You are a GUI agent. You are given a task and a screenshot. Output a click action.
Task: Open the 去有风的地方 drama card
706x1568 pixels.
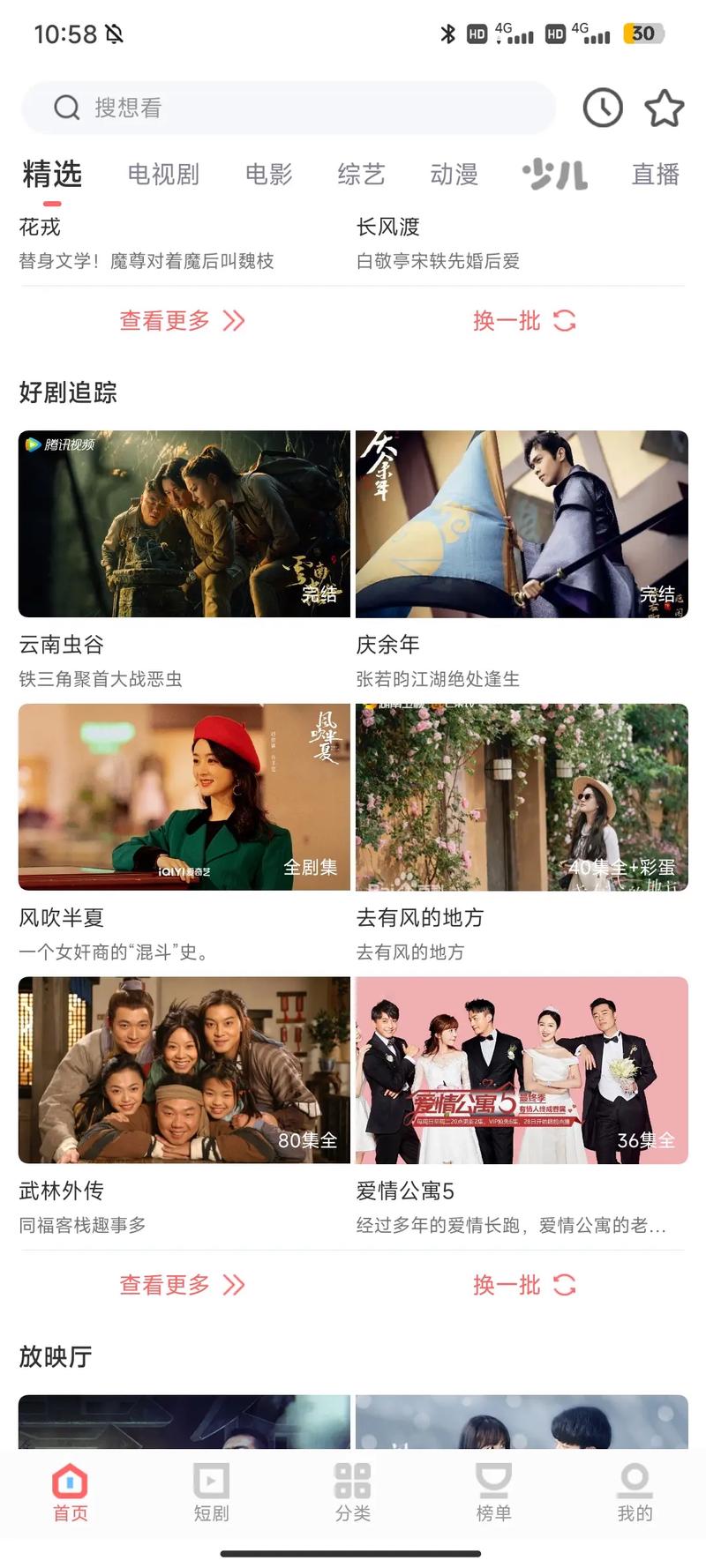coord(522,796)
